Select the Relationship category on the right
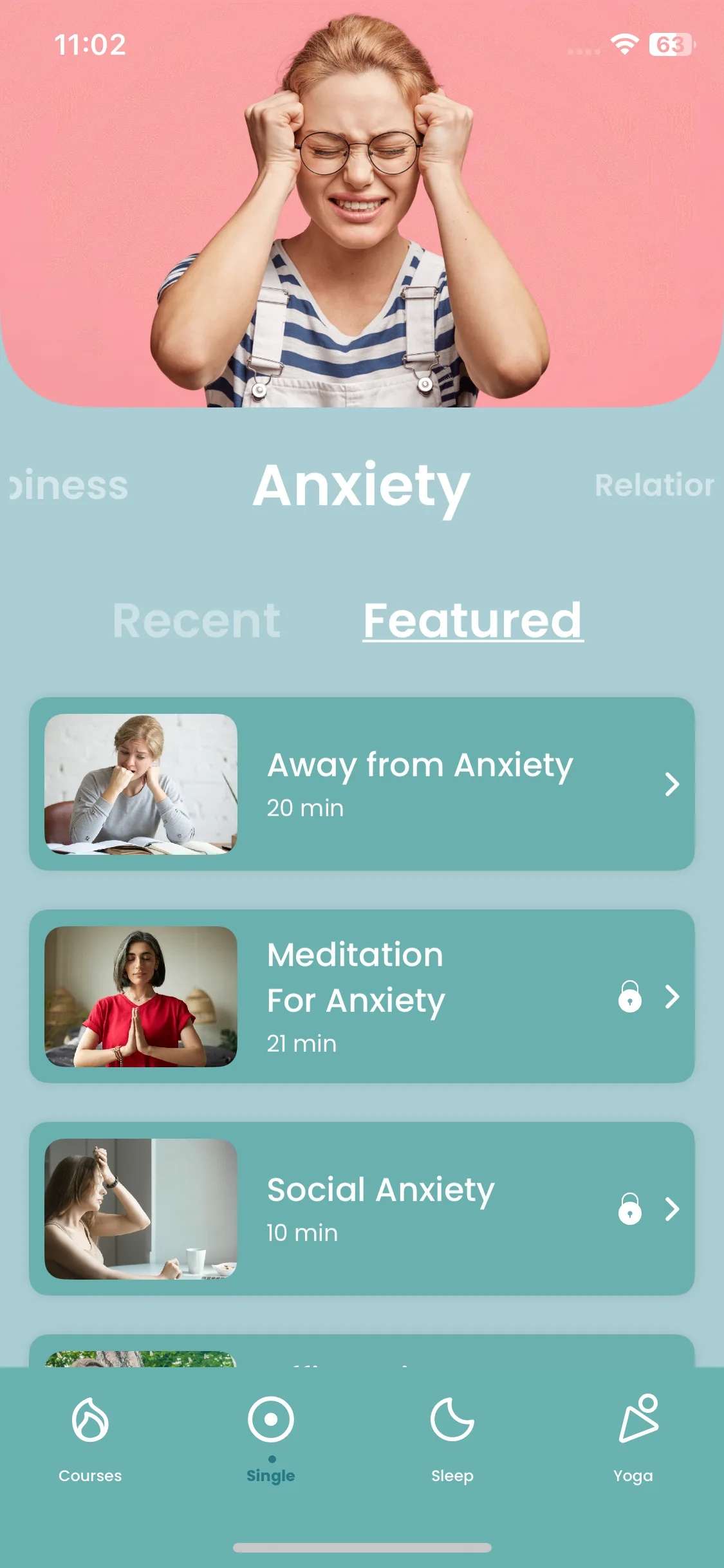 655,485
